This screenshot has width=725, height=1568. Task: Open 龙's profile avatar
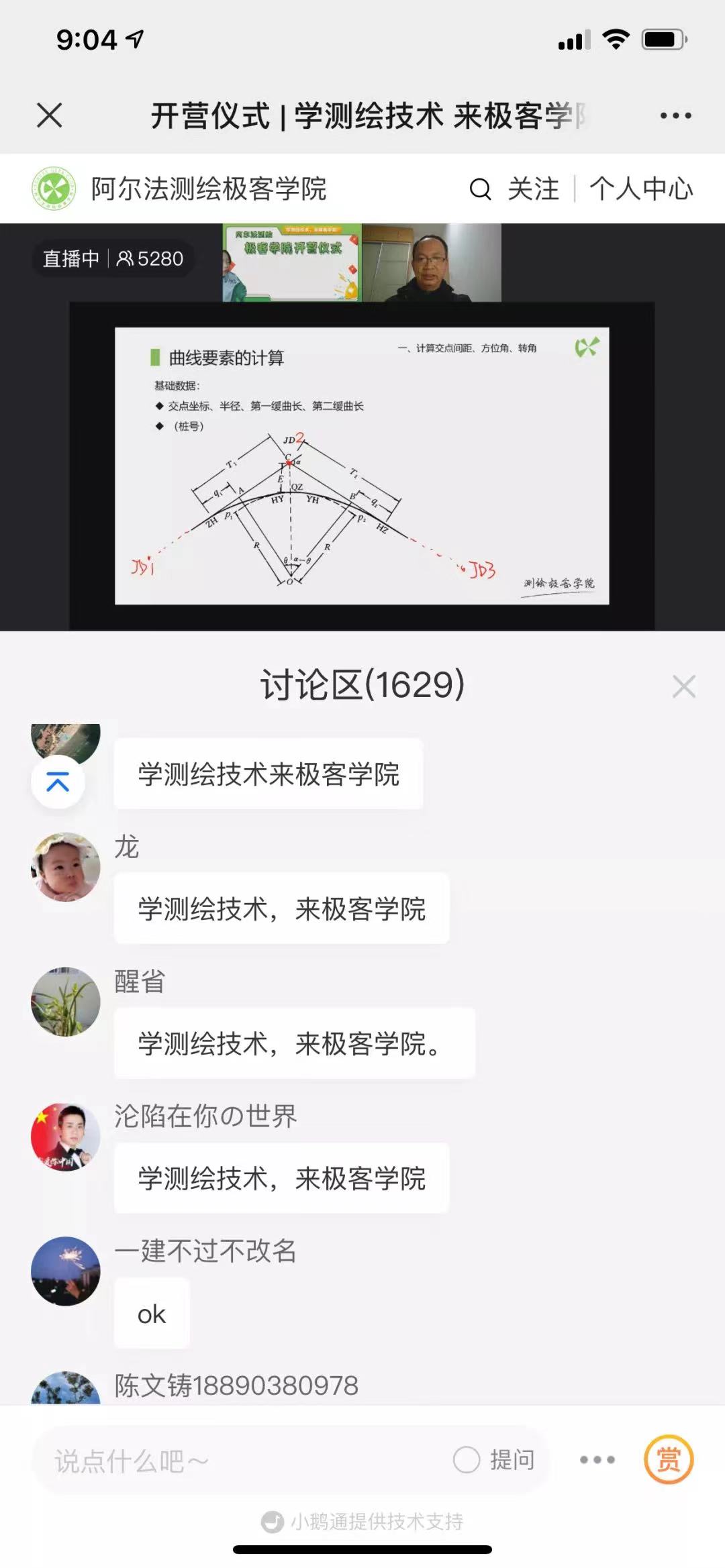[x=66, y=867]
